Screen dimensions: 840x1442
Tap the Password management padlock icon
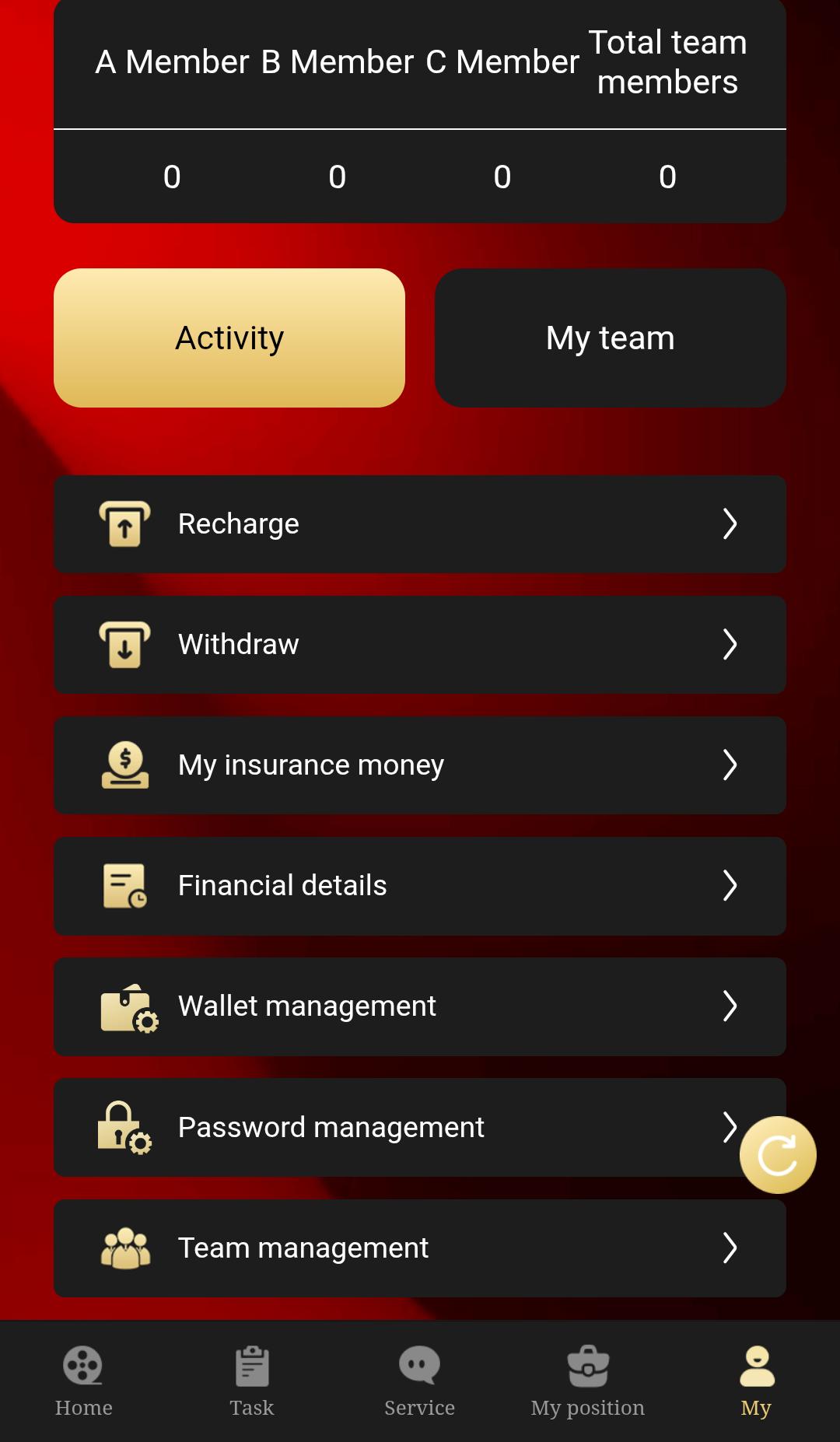[x=124, y=1127]
